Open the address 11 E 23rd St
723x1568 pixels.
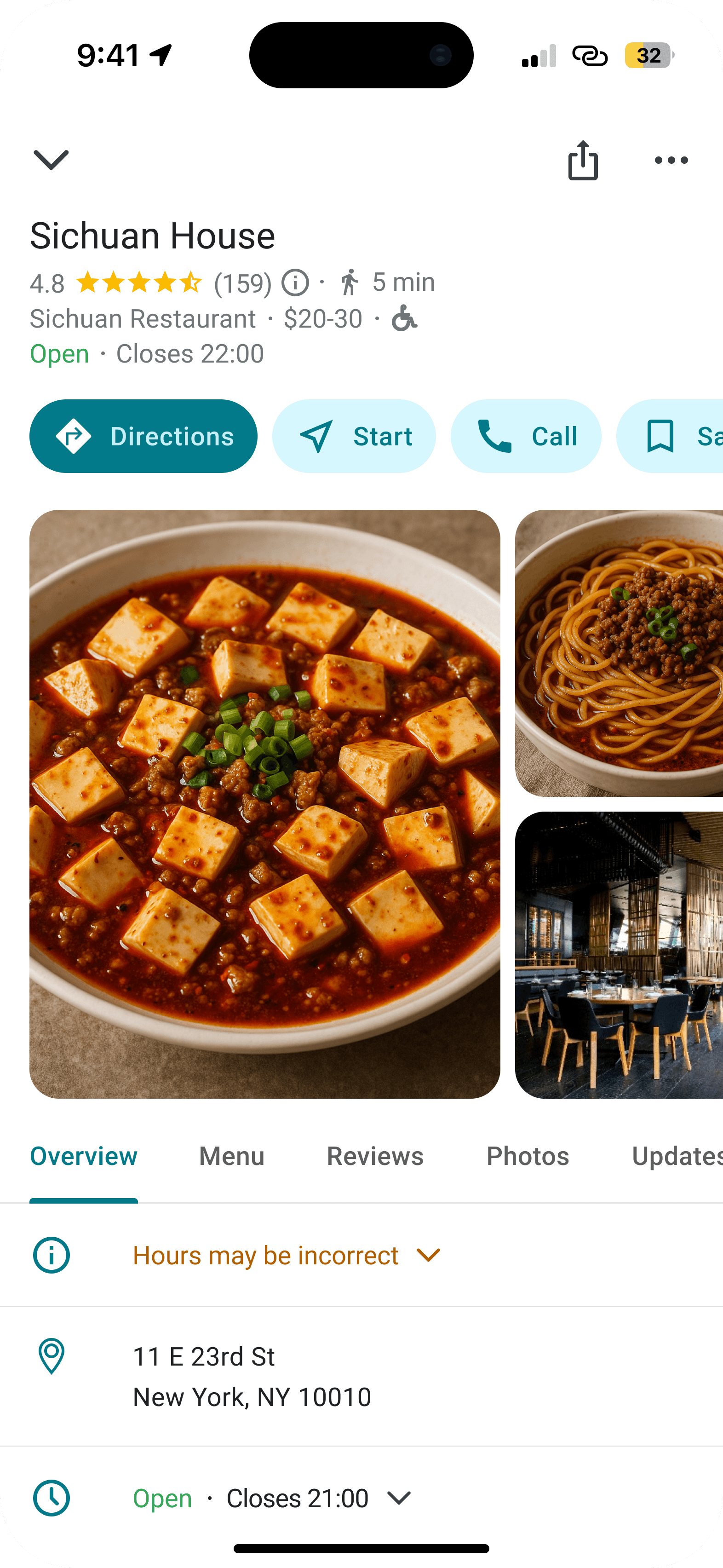pos(252,1376)
